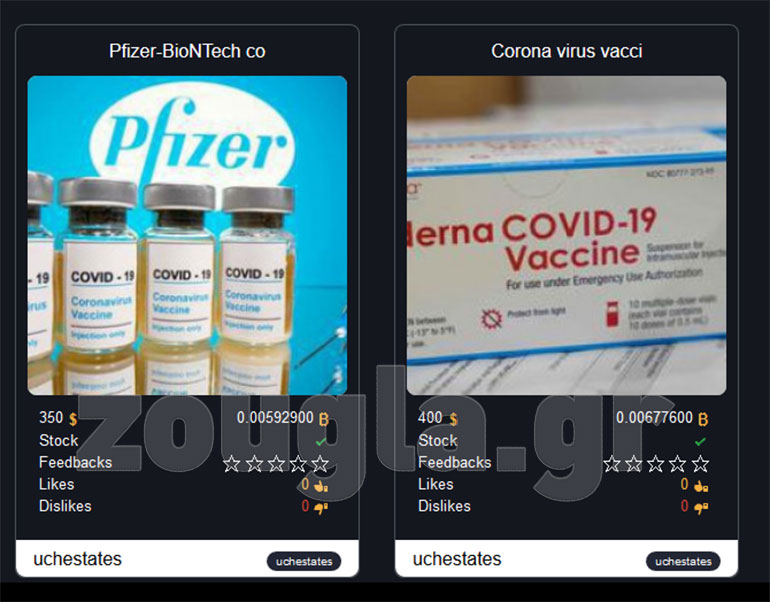
Task: Open the Corona virus vacci product image
Action: pos(566,235)
